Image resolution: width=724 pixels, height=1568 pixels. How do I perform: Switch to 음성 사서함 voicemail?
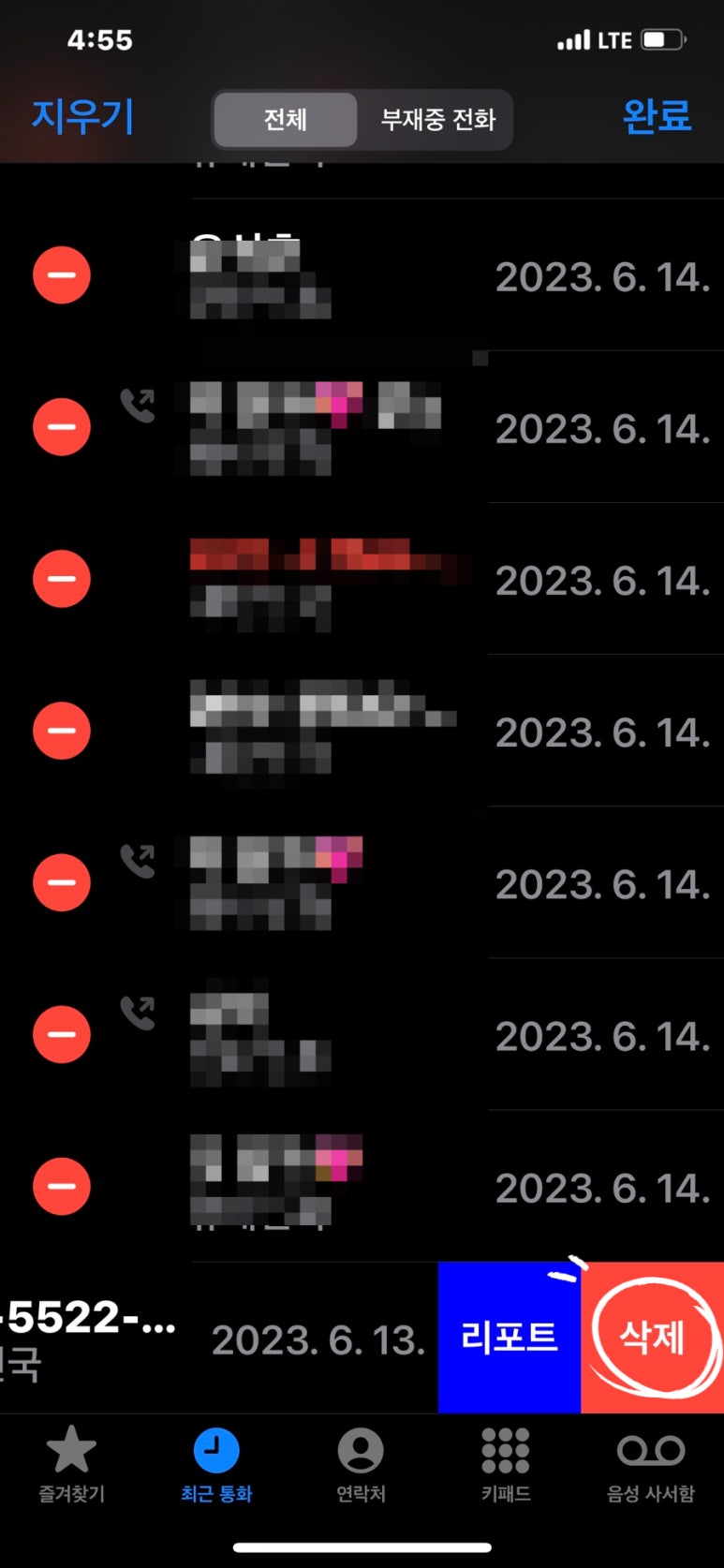point(651,1464)
